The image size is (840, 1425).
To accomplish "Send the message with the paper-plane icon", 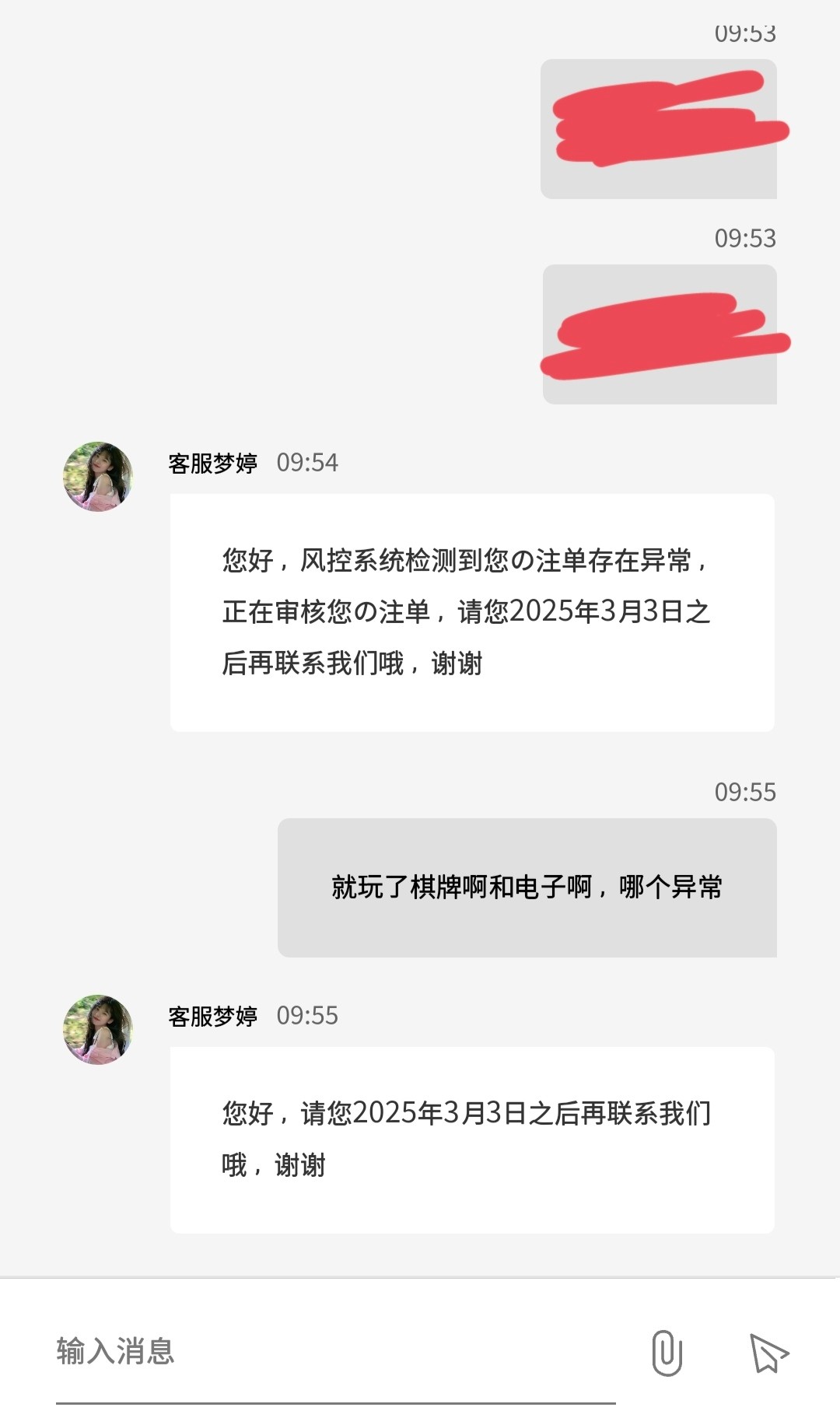I will [768, 1353].
